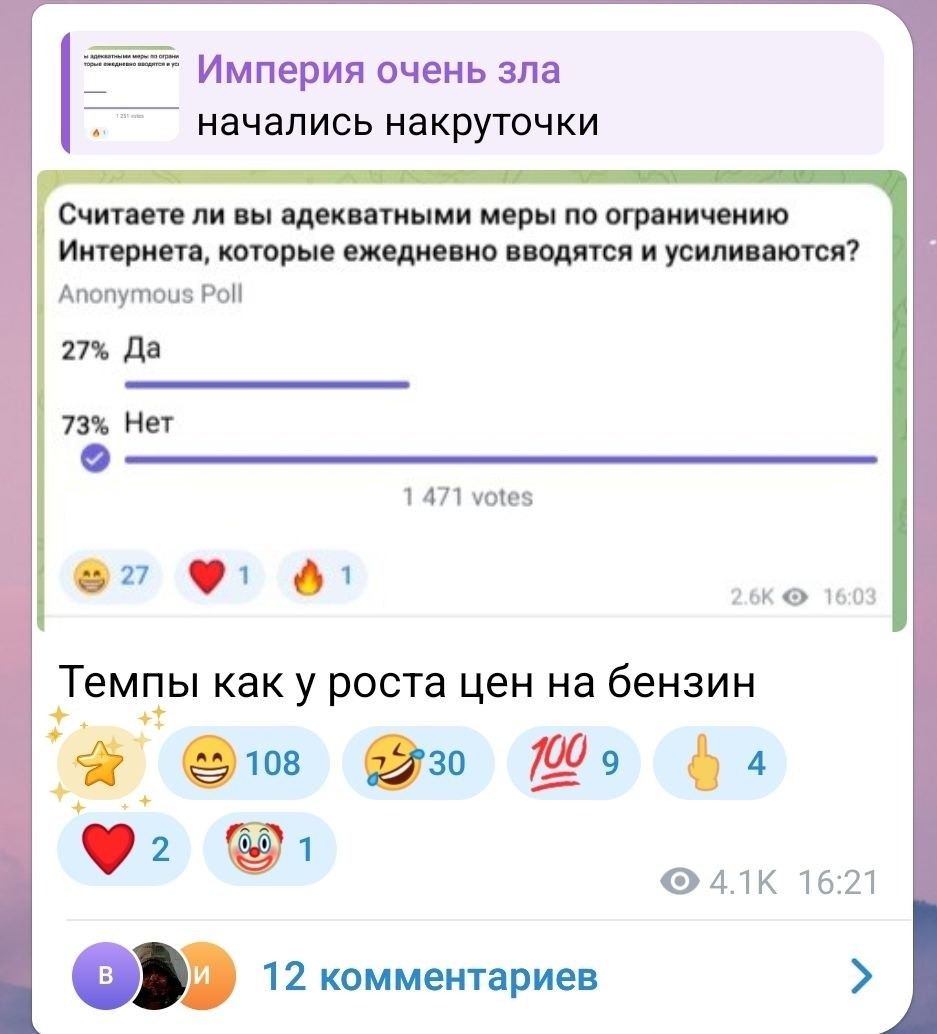Open the attached poll screenshot image
The height and width of the screenshot is (1034, 937).
coord(470,400)
